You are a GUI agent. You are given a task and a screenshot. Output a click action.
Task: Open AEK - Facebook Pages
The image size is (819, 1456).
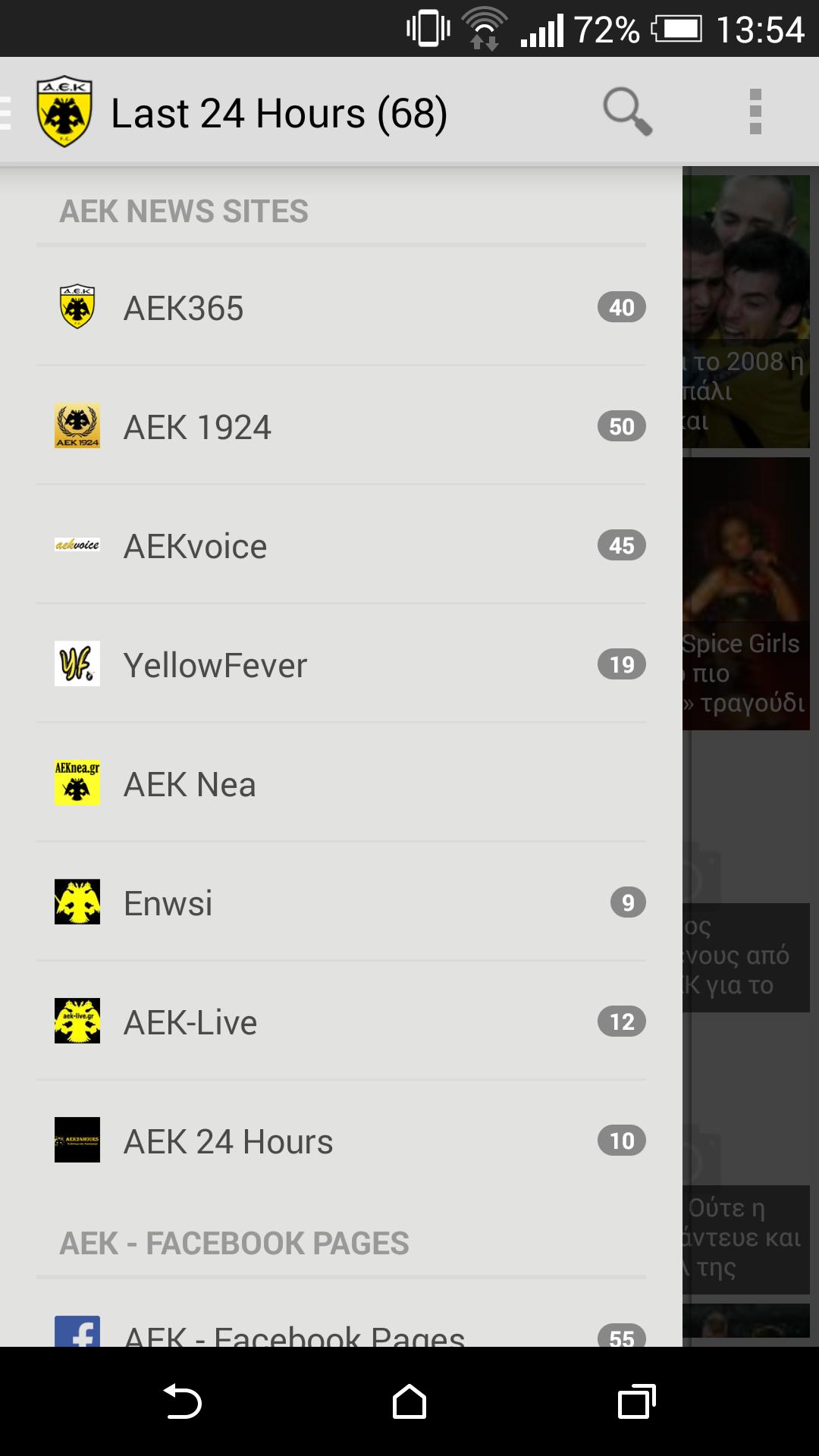click(341, 1333)
